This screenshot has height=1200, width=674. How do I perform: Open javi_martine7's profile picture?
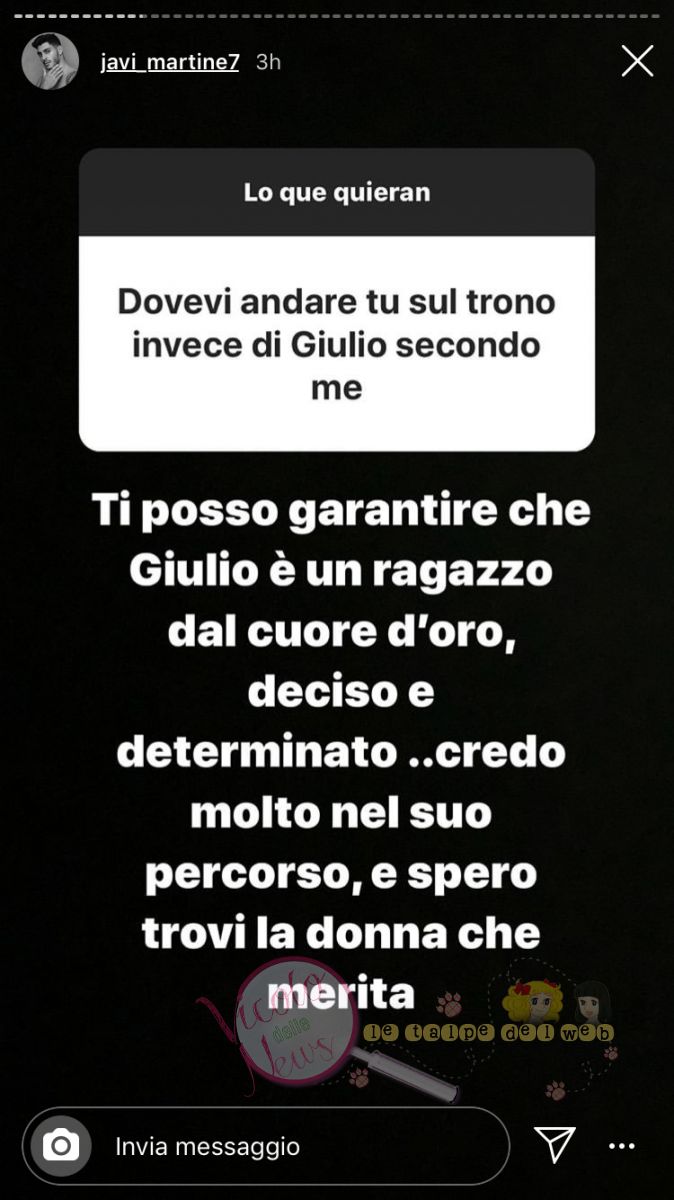point(50,61)
